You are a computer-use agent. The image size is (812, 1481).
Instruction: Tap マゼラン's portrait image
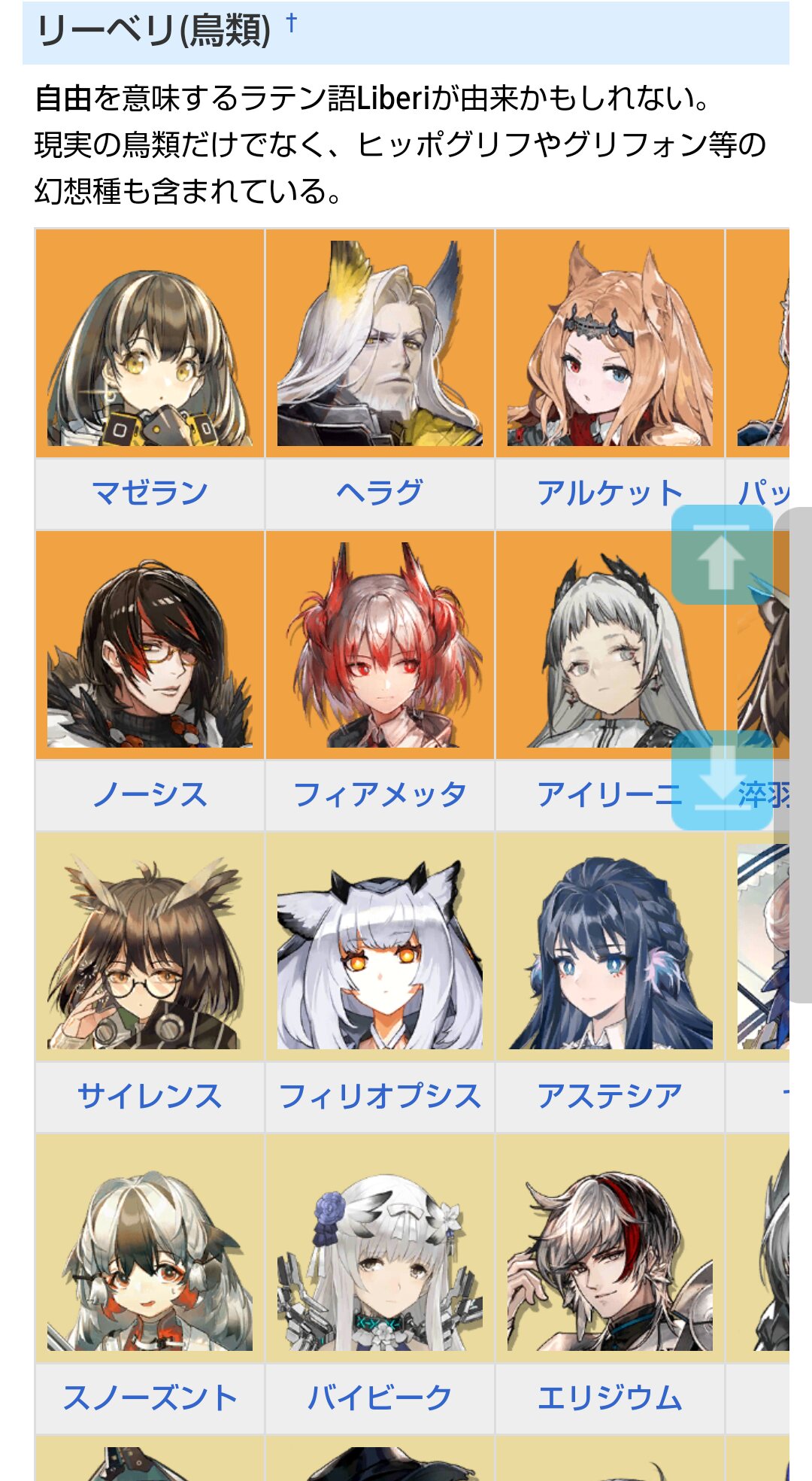point(150,344)
